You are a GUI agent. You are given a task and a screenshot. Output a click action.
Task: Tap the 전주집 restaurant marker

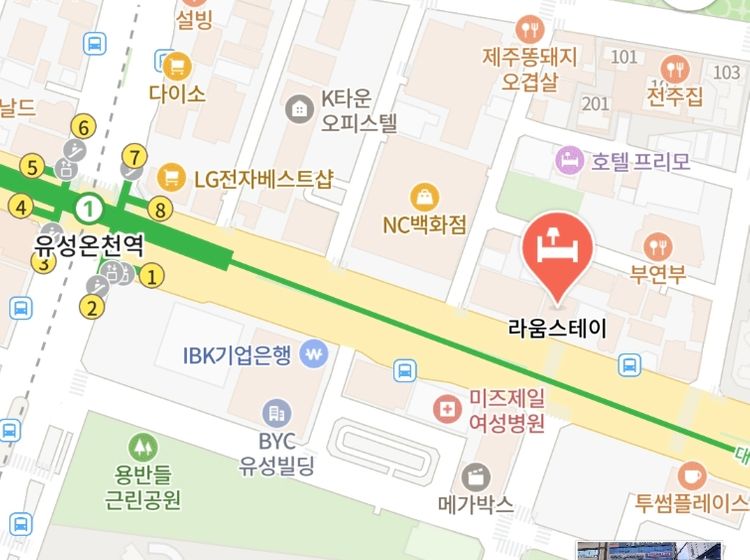click(675, 70)
